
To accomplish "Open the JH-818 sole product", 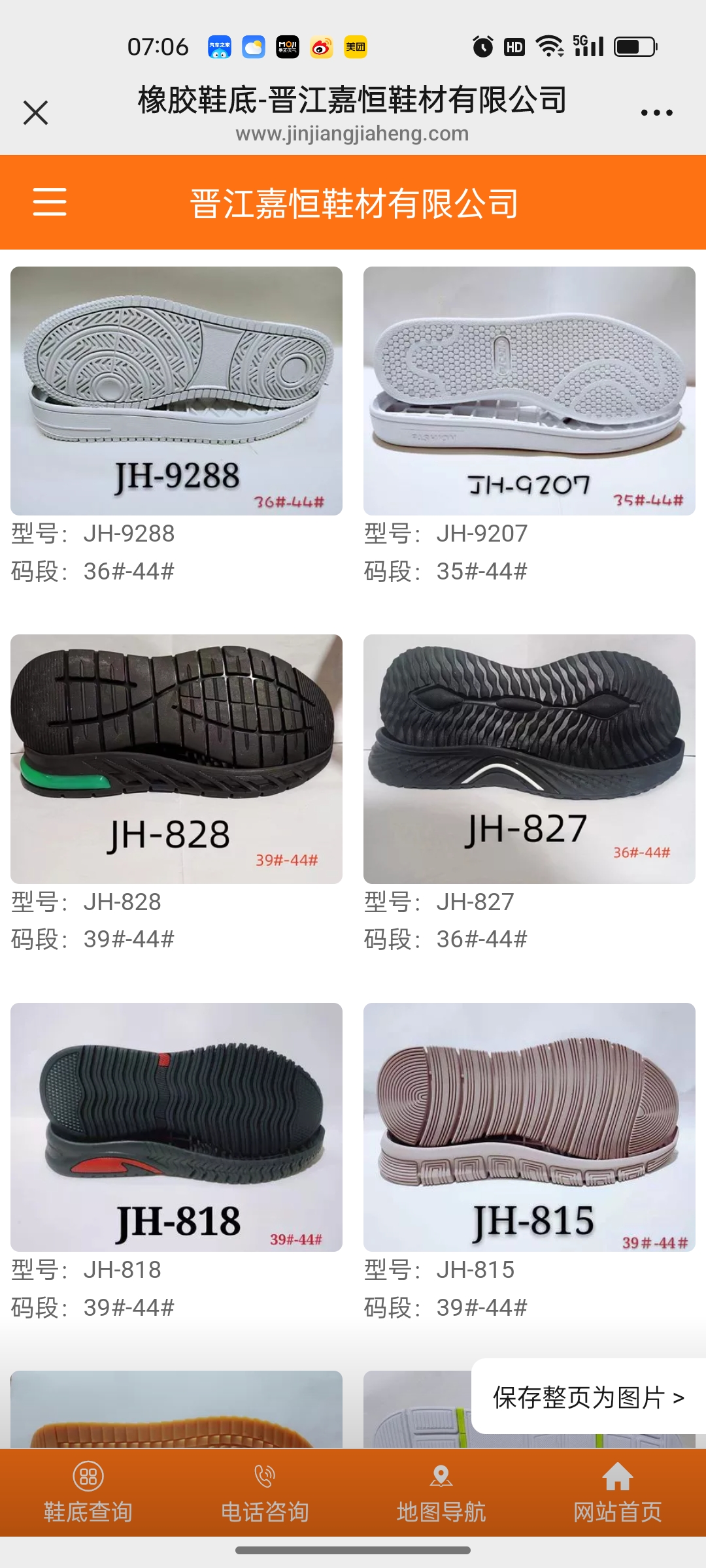I will 176,1127.
